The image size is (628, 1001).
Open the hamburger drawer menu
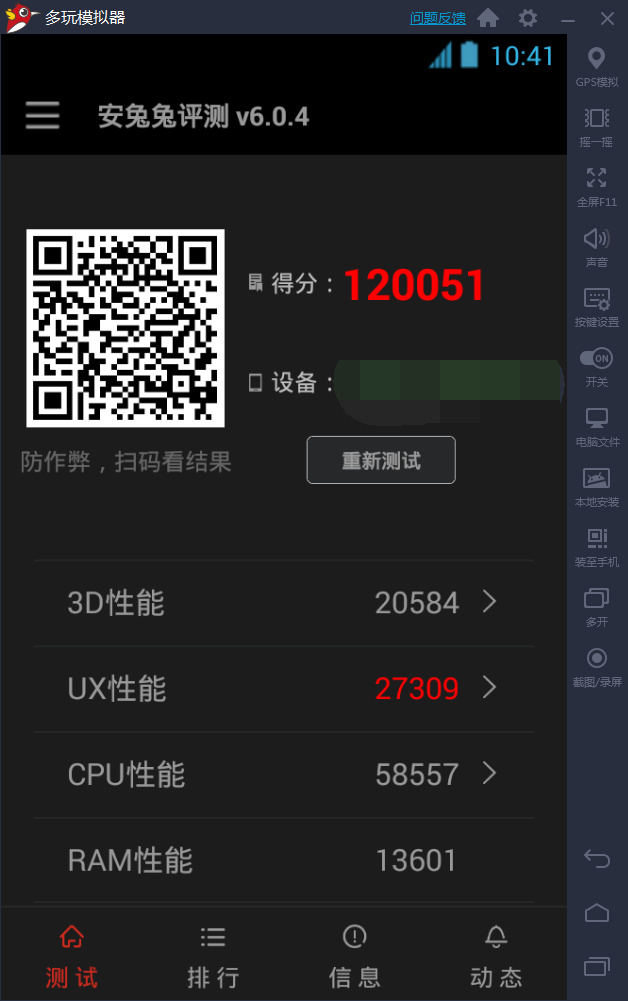43,116
